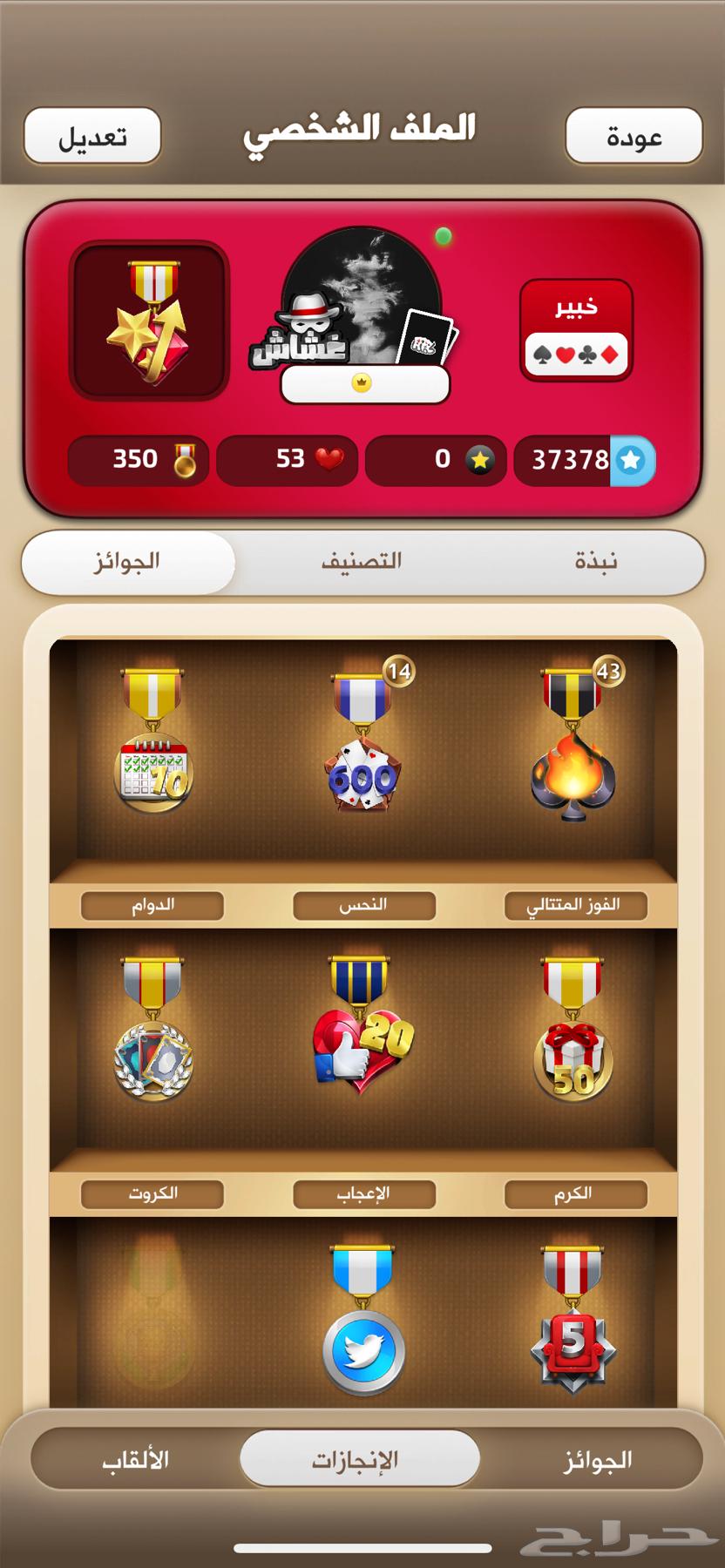Select the crown name banner

(362, 383)
